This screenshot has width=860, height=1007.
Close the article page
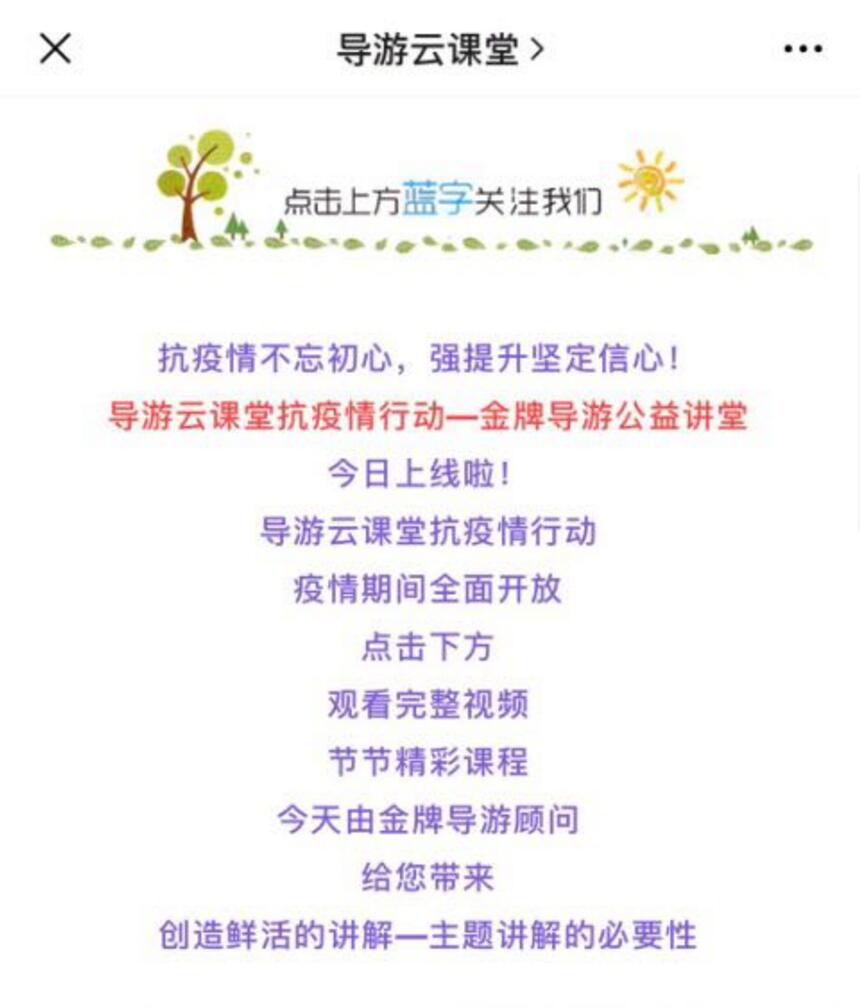click(x=55, y=48)
